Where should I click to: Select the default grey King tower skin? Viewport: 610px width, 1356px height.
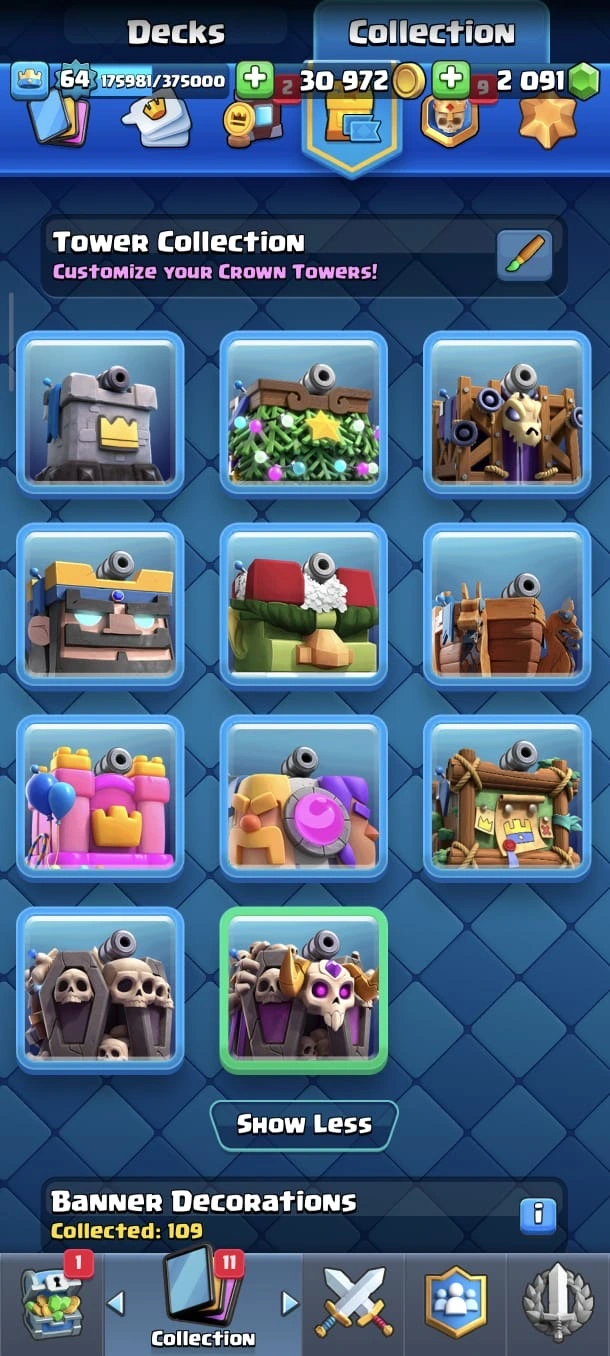[100, 413]
